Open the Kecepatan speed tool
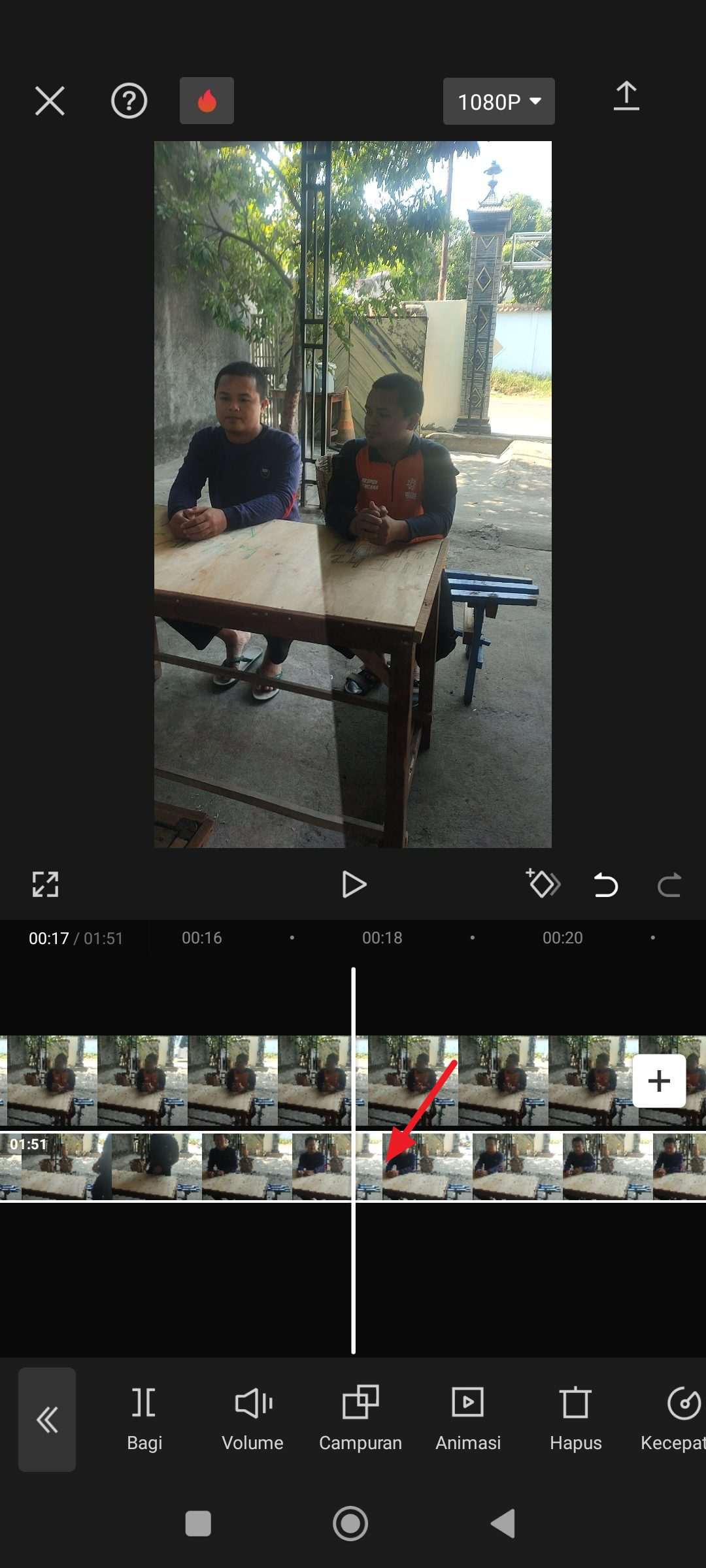 [673, 1418]
